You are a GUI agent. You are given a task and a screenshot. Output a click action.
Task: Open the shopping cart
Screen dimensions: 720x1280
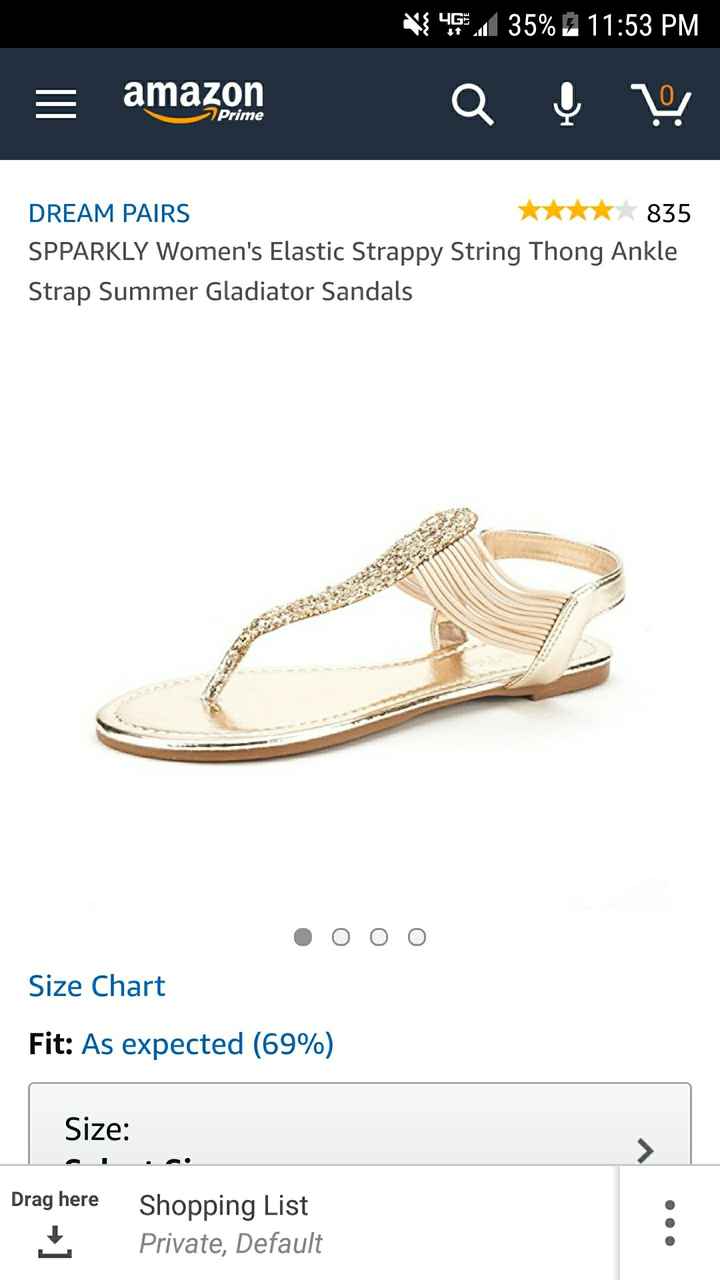661,104
